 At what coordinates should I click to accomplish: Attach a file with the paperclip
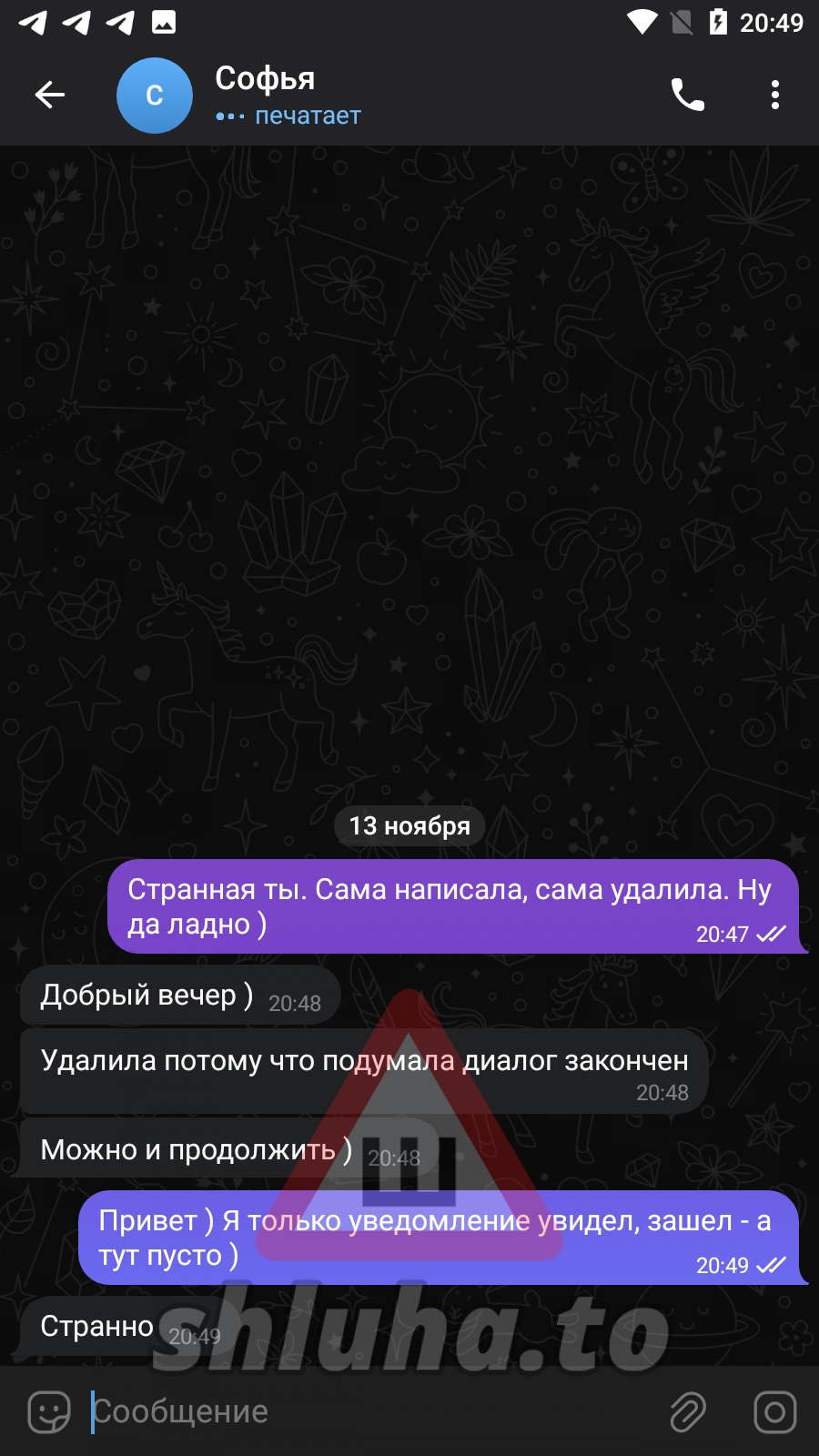(x=688, y=1412)
